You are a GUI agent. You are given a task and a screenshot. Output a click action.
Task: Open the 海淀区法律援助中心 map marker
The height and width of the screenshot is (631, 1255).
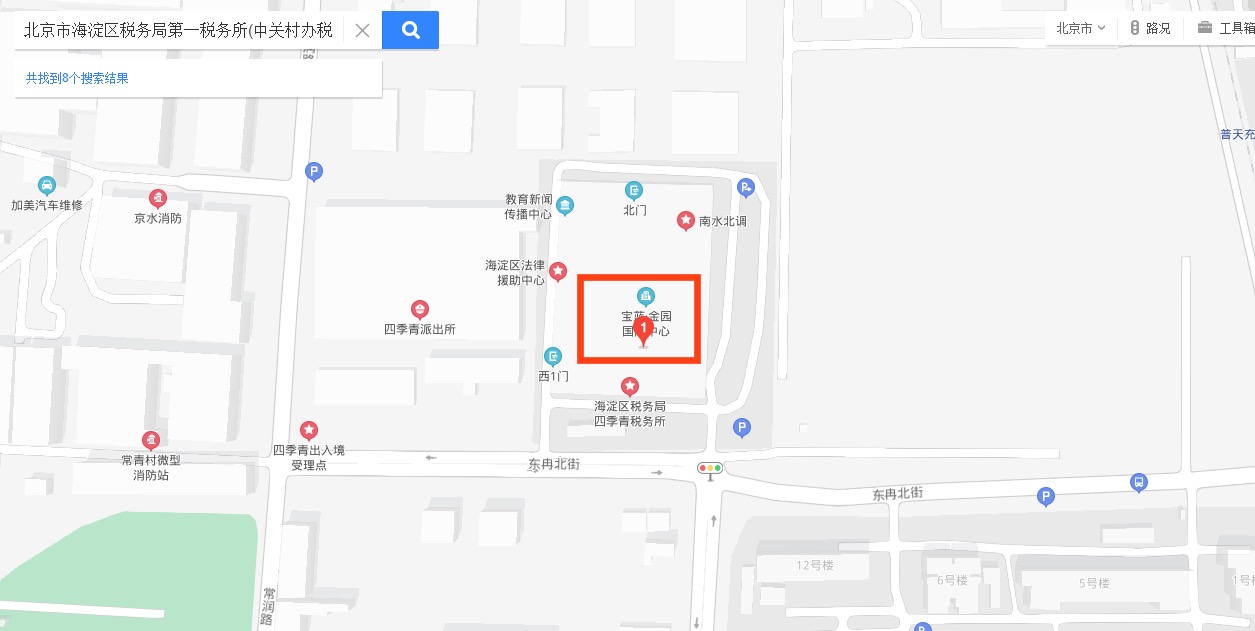[558, 271]
